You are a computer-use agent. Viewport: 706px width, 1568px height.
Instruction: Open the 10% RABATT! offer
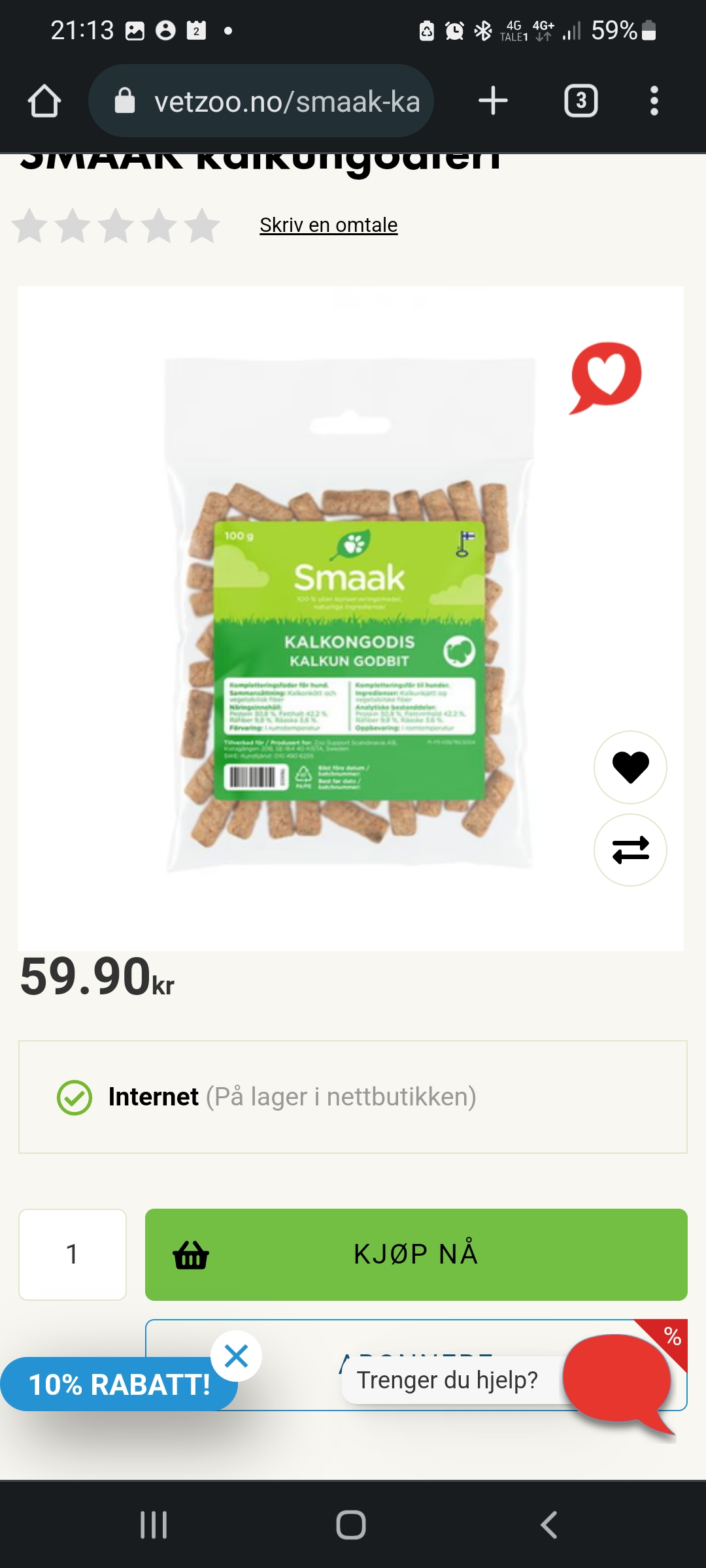[x=119, y=1384]
